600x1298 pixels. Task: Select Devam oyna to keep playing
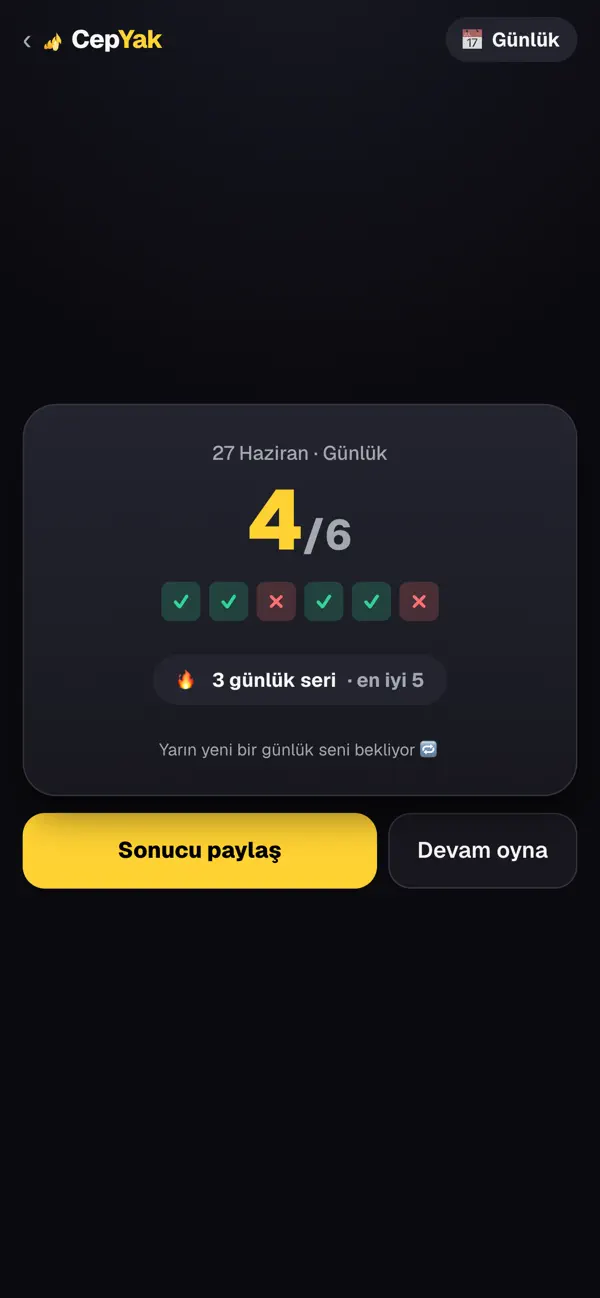482,850
